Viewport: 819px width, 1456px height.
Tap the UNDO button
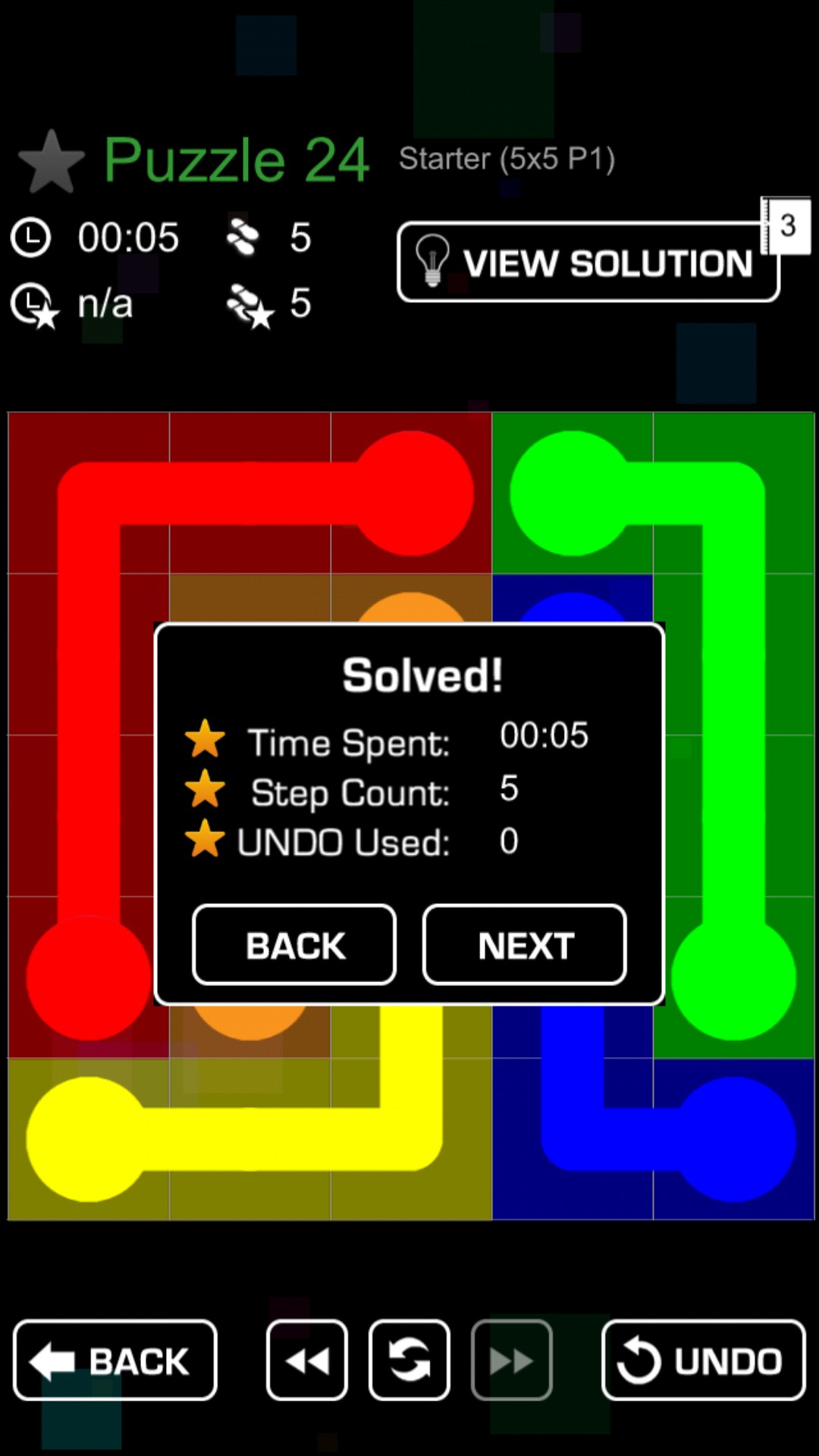coord(703,1360)
